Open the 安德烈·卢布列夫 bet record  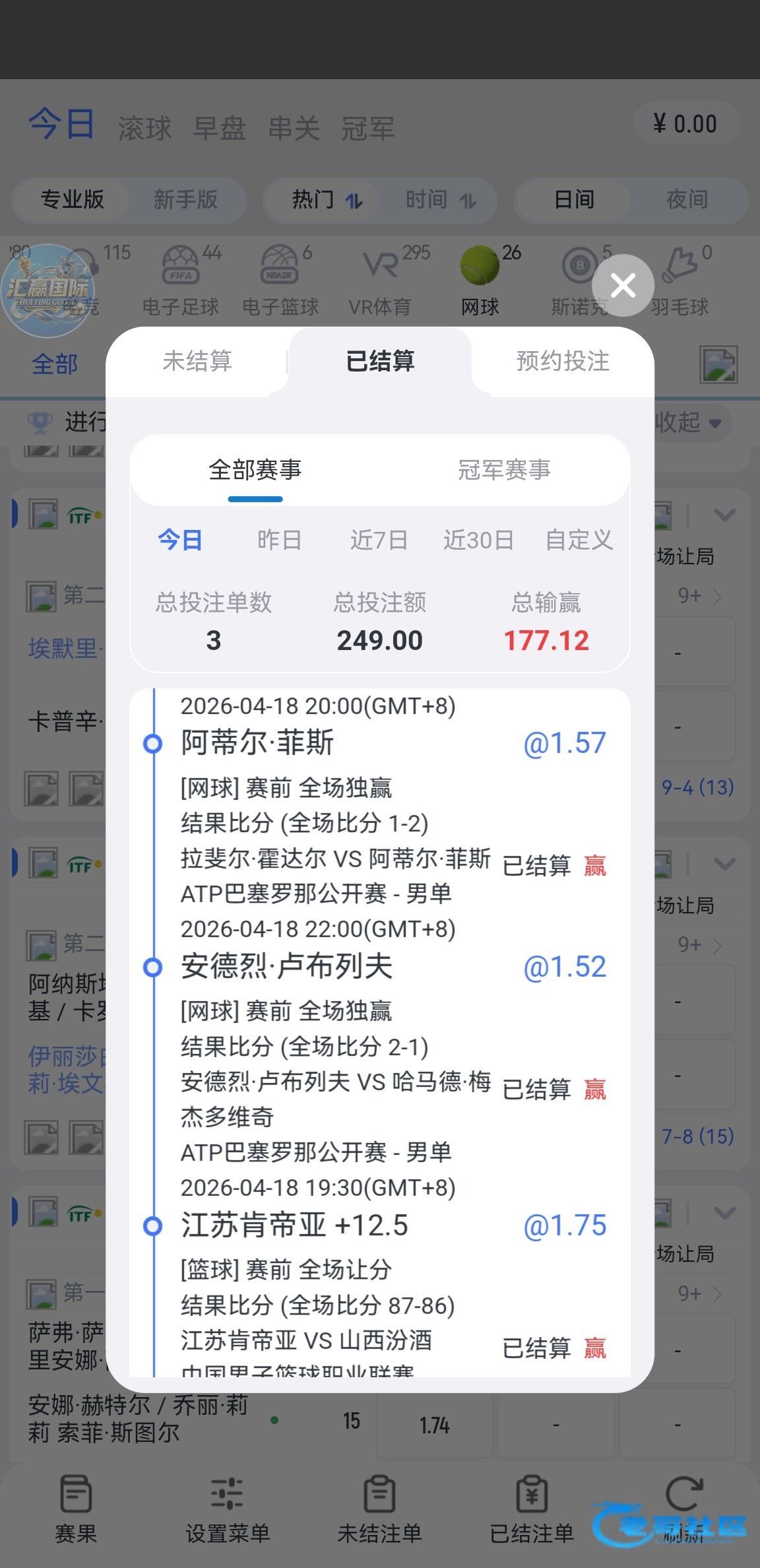click(x=286, y=966)
